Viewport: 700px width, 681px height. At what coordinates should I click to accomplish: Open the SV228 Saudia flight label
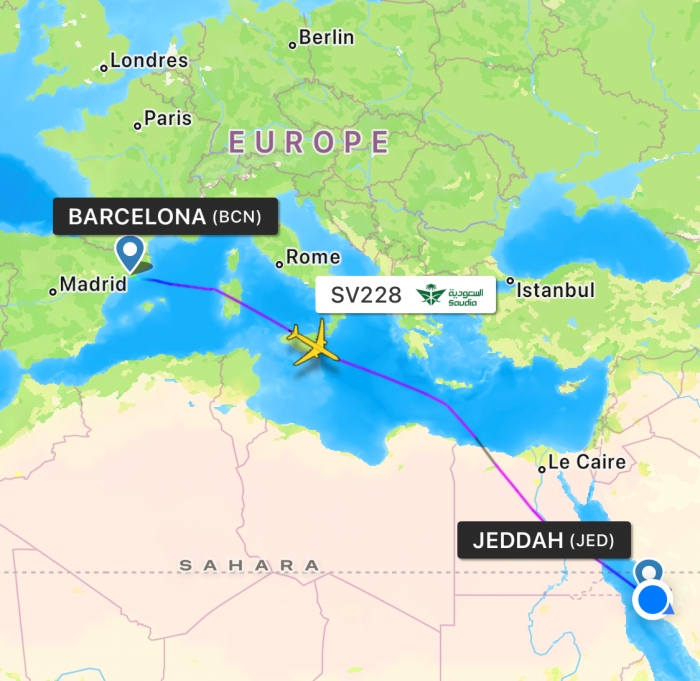(x=405, y=295)
